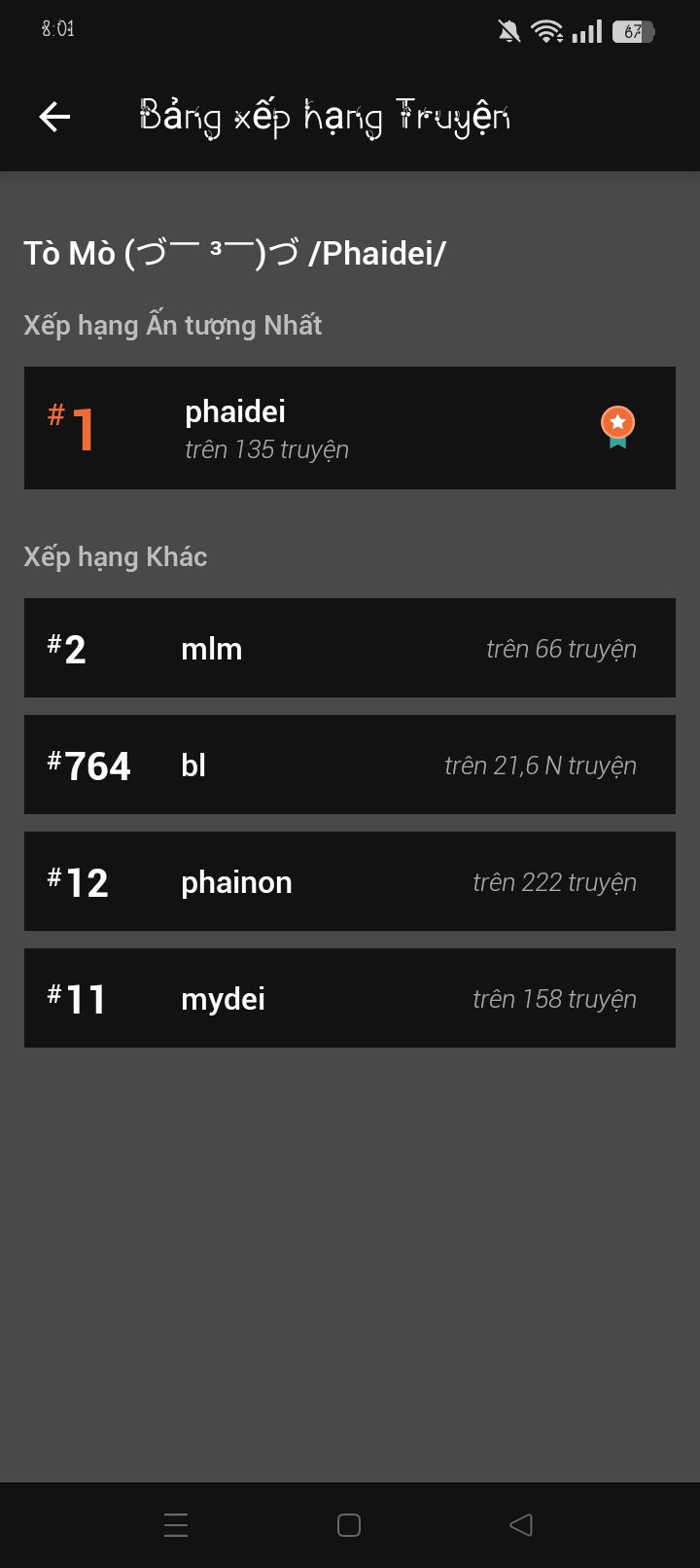The image size is (700, 1568).
Task: Select the phainon ranking row
Action: click(349, 881)
